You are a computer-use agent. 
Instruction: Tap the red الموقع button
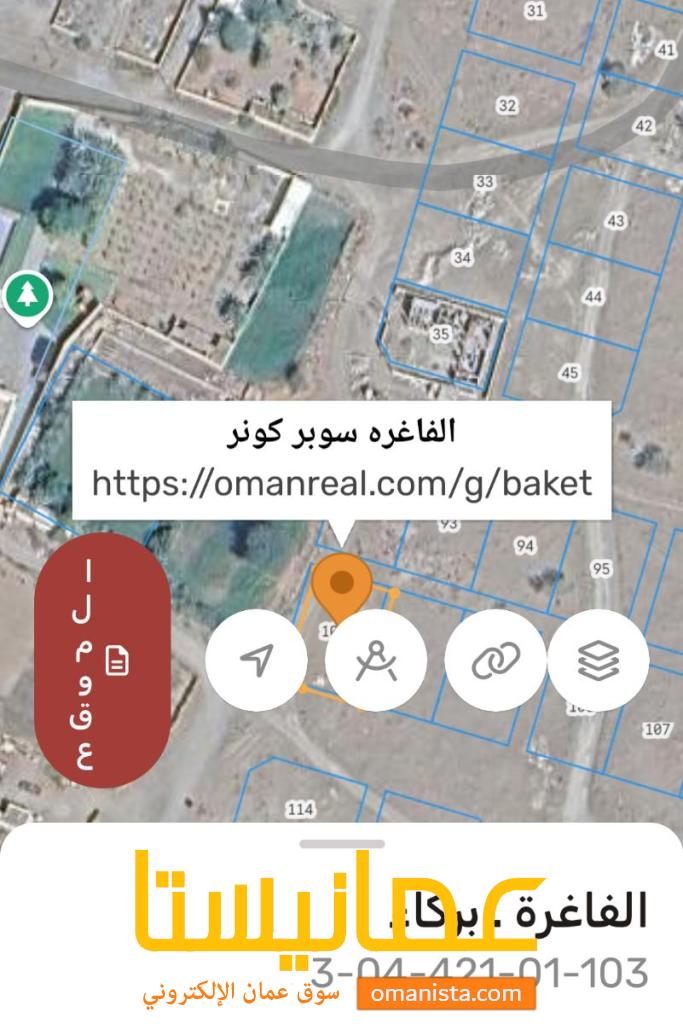coord(102,660)
